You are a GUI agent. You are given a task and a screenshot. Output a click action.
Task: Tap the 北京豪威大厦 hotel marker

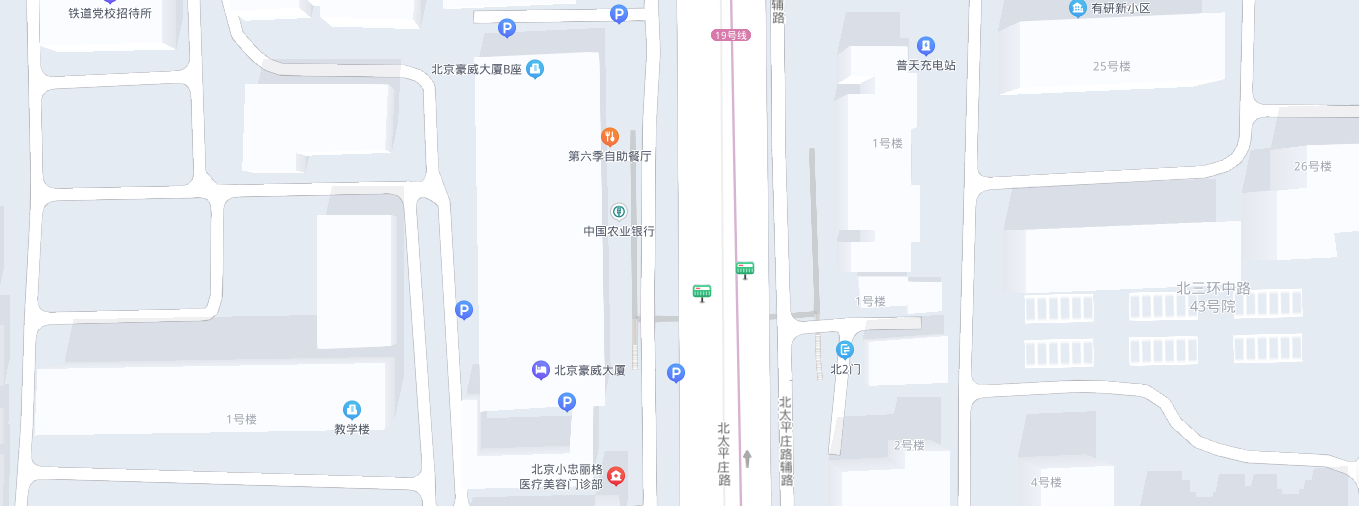pyautogui.click(x=541, y=370)
